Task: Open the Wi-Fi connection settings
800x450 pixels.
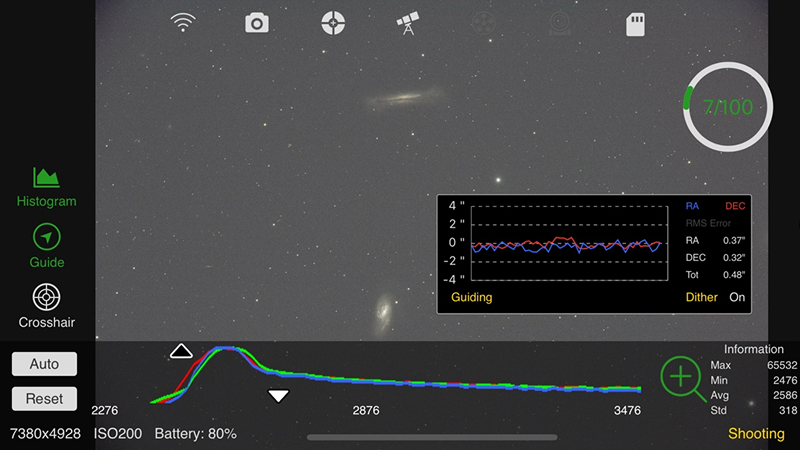Action: [183, 23]
